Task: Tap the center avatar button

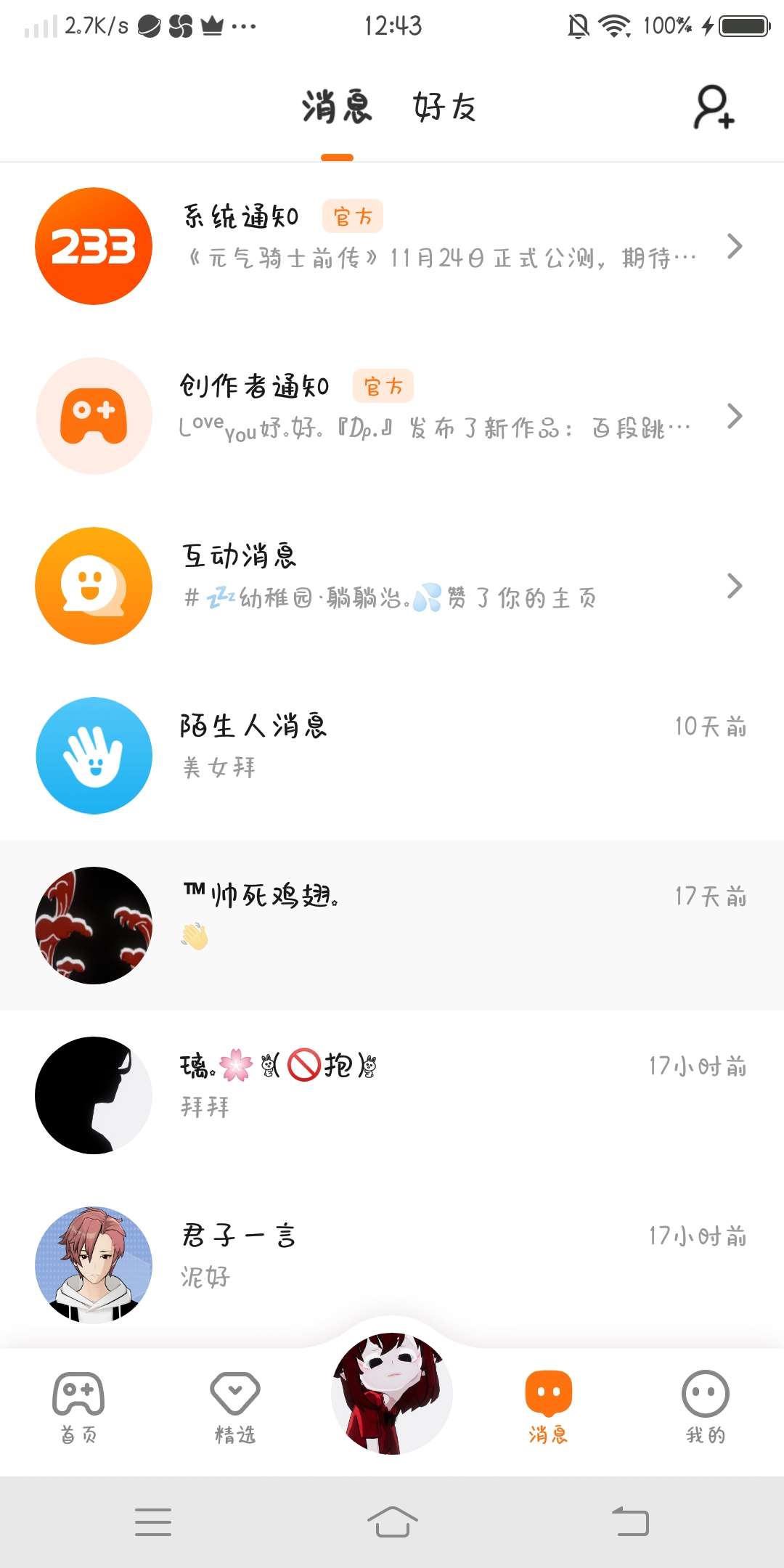Action: pyautogui.click(x=392, y=1392)
